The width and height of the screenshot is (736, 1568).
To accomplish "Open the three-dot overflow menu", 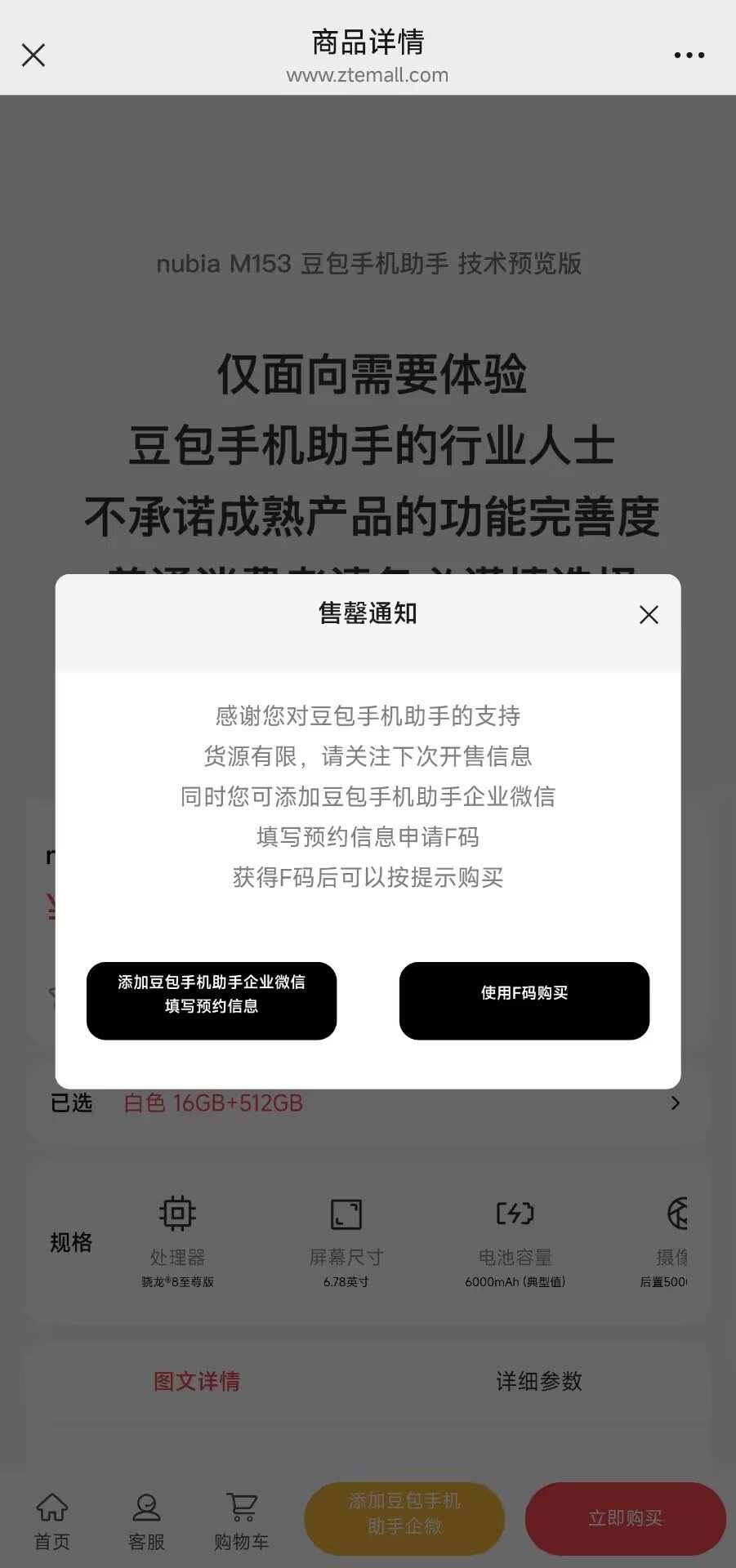I will click(x=689, y=55).
